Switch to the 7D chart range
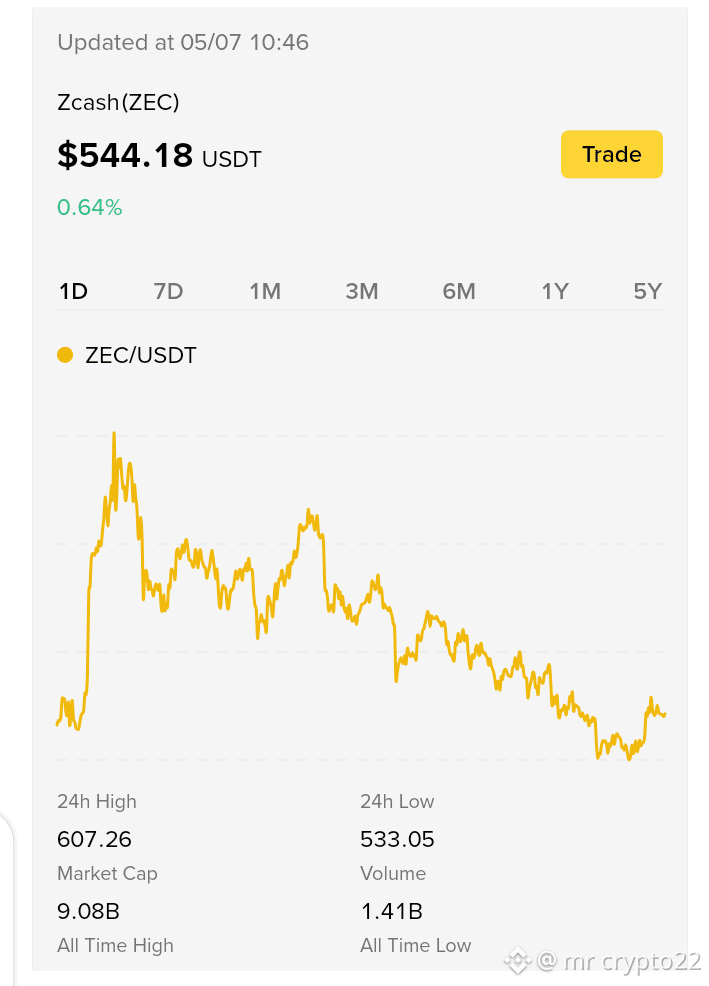 click(169, 291)
